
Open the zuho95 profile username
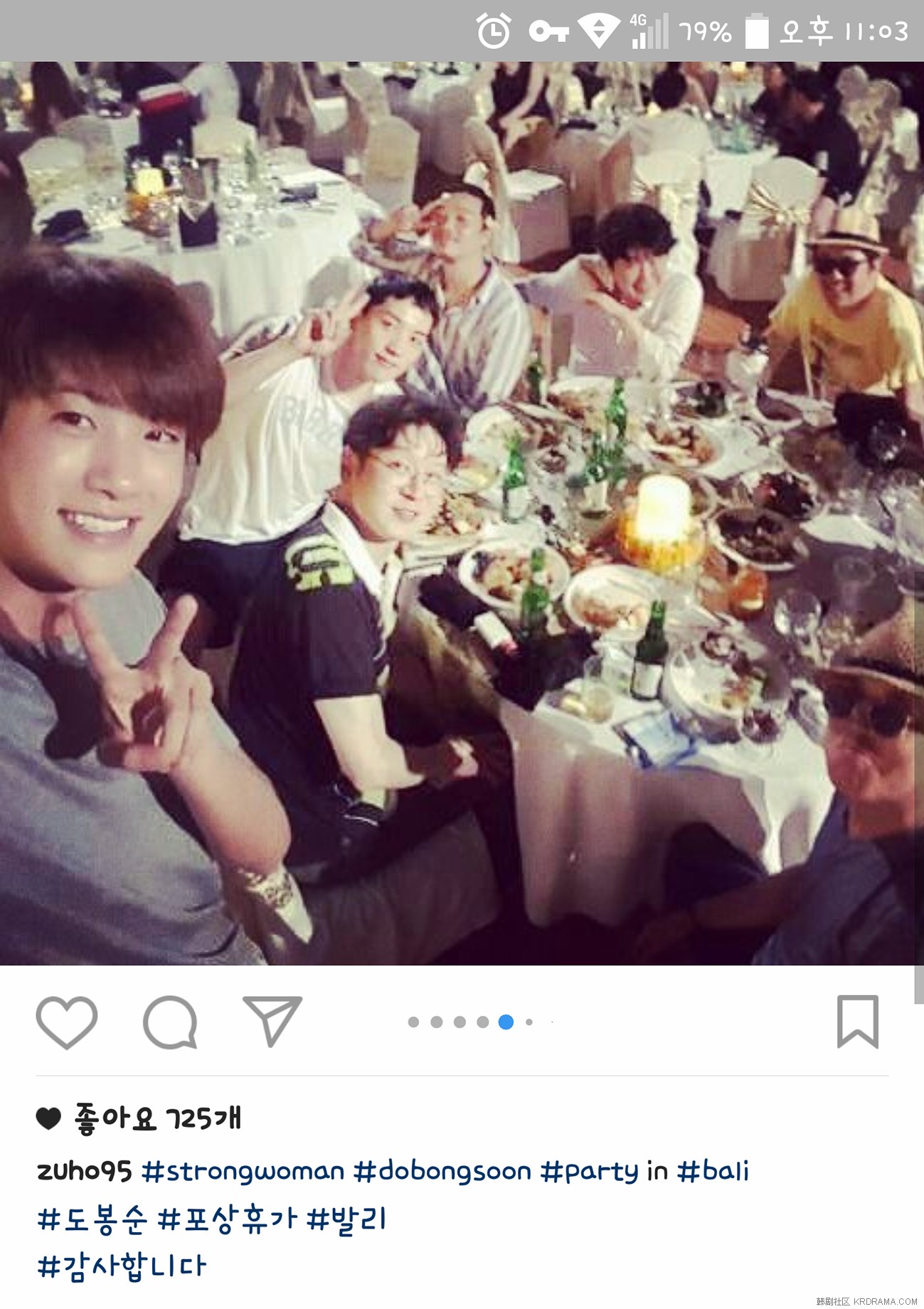tap(84, 1171)
